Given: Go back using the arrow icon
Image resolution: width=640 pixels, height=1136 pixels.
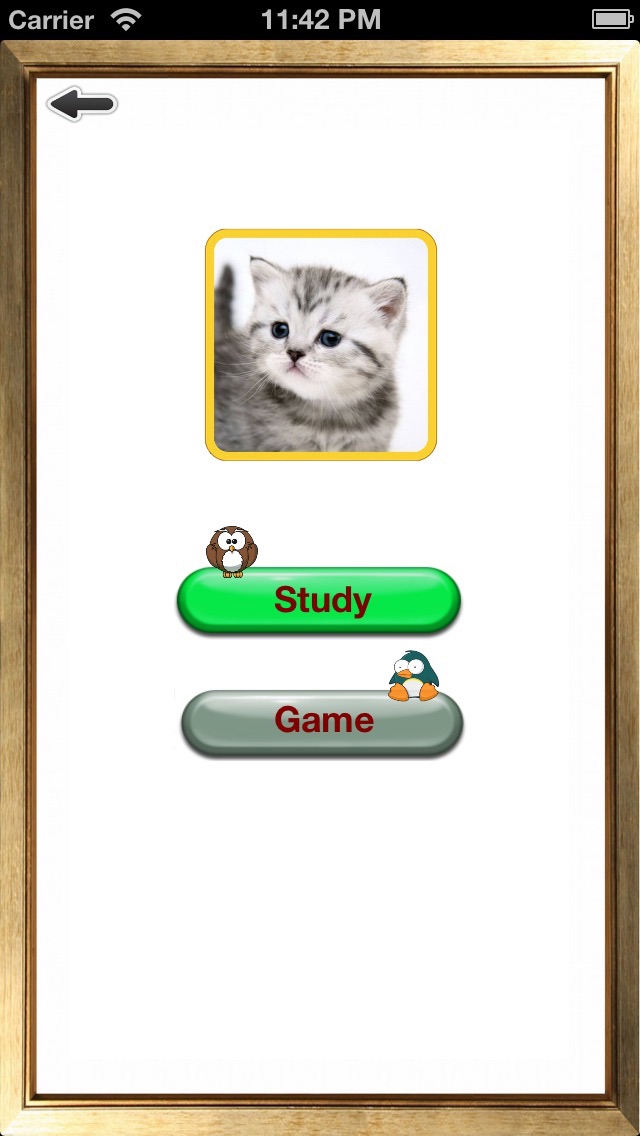Looking at the screenshot, I should point(82,103).
